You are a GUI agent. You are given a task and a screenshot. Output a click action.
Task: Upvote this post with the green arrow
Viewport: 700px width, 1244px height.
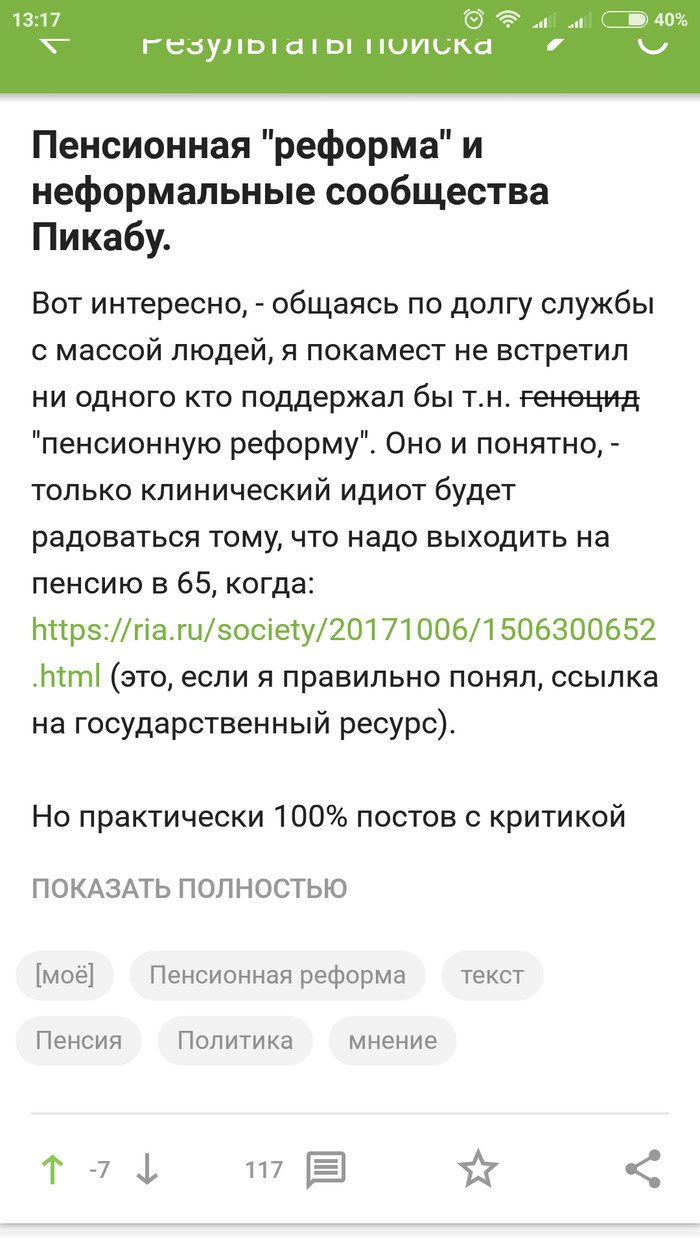pyautogui.click(x=52, y=1169)
